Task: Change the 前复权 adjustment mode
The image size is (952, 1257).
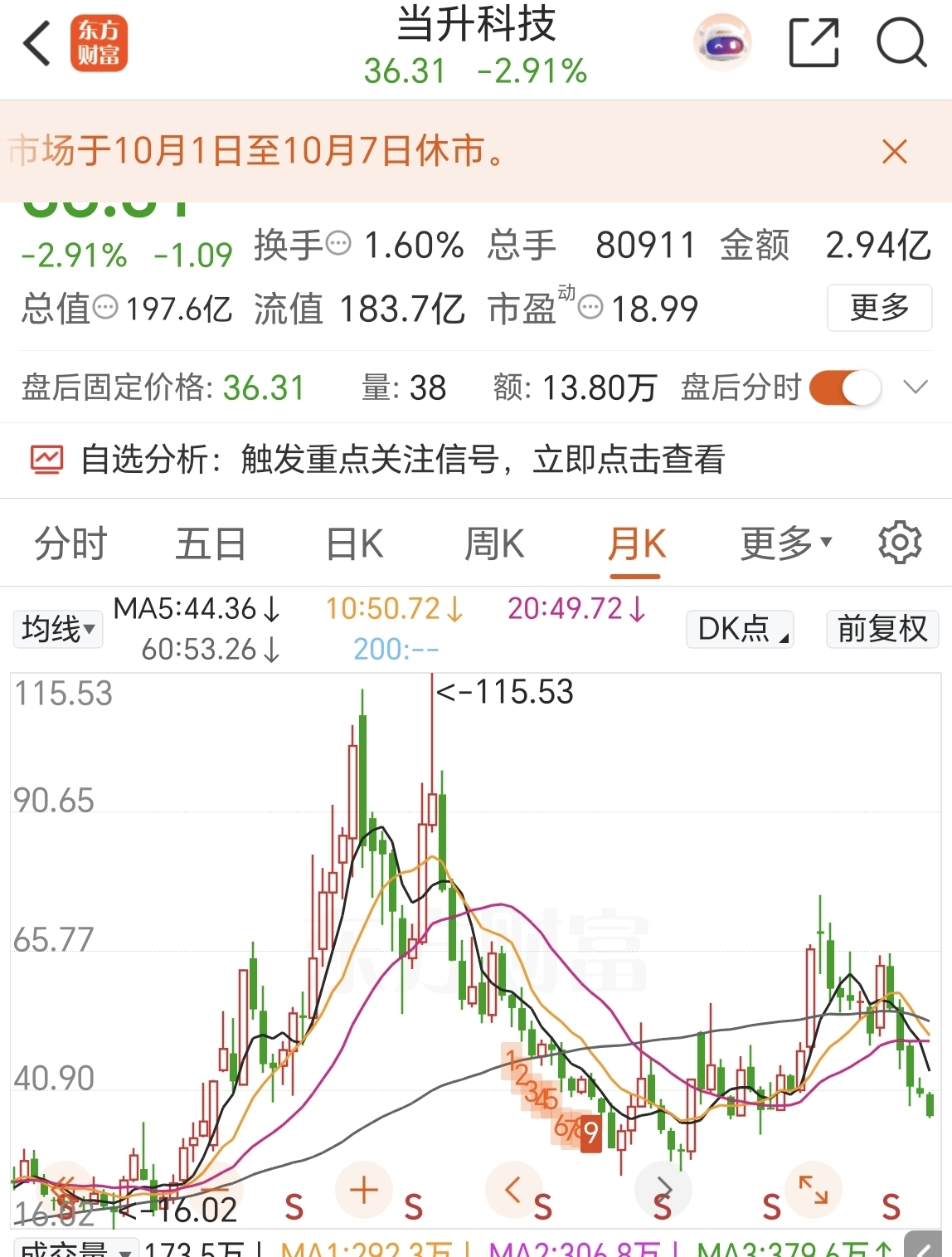Action: click(x=882, y=629)
